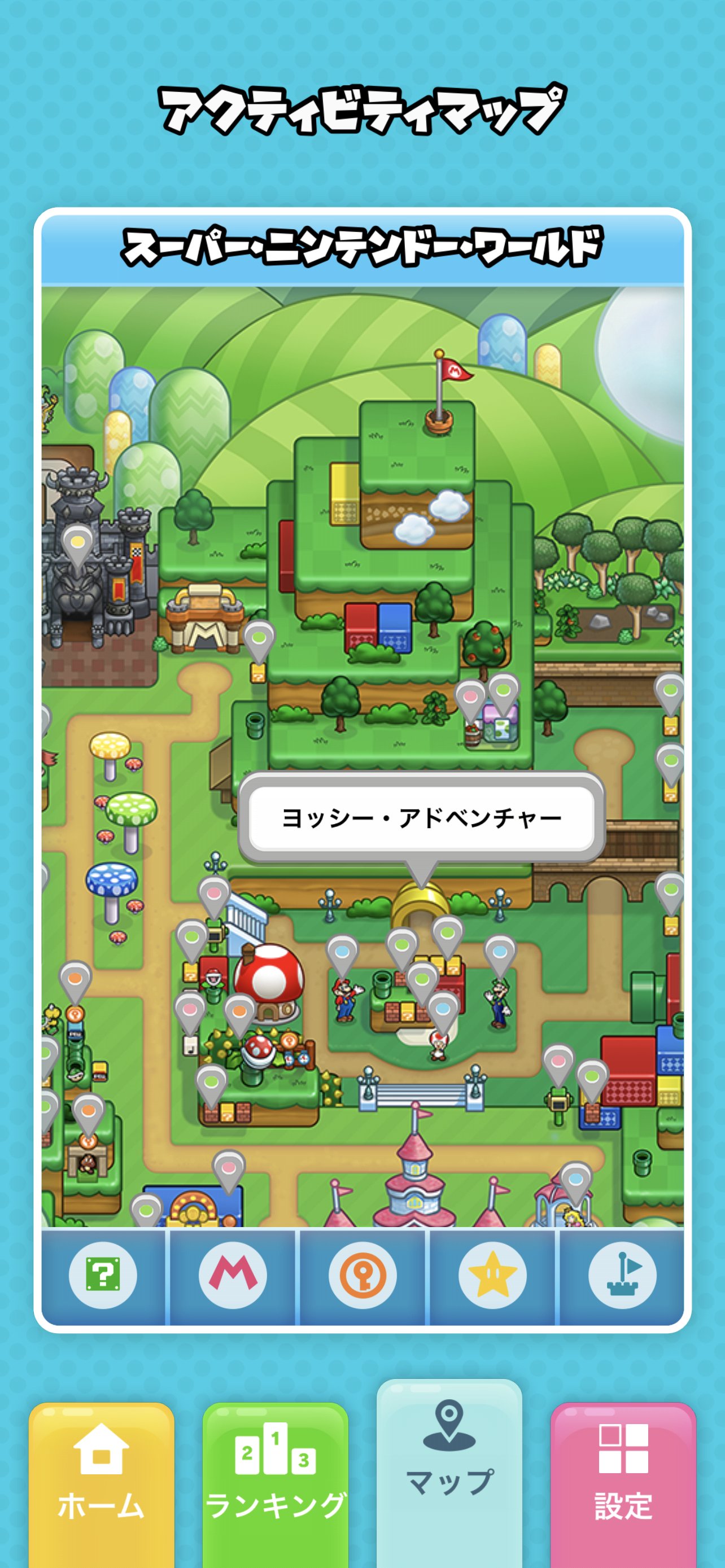The height and width of the screenshot is (1568, 725).
Task: Open the 設定 tab
Action: 623,1484
